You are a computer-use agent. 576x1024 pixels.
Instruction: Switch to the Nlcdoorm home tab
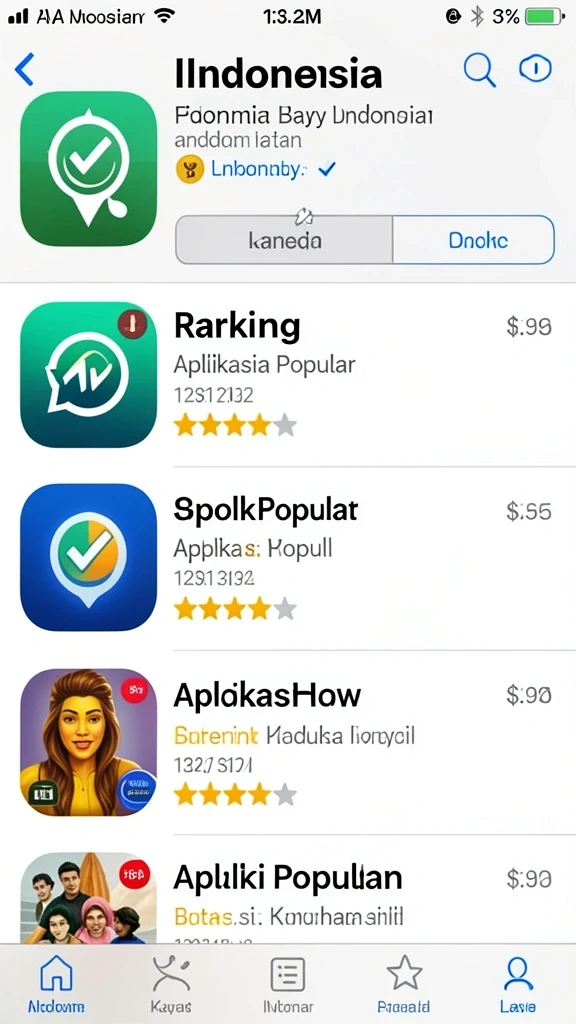[x=56, y=984]
